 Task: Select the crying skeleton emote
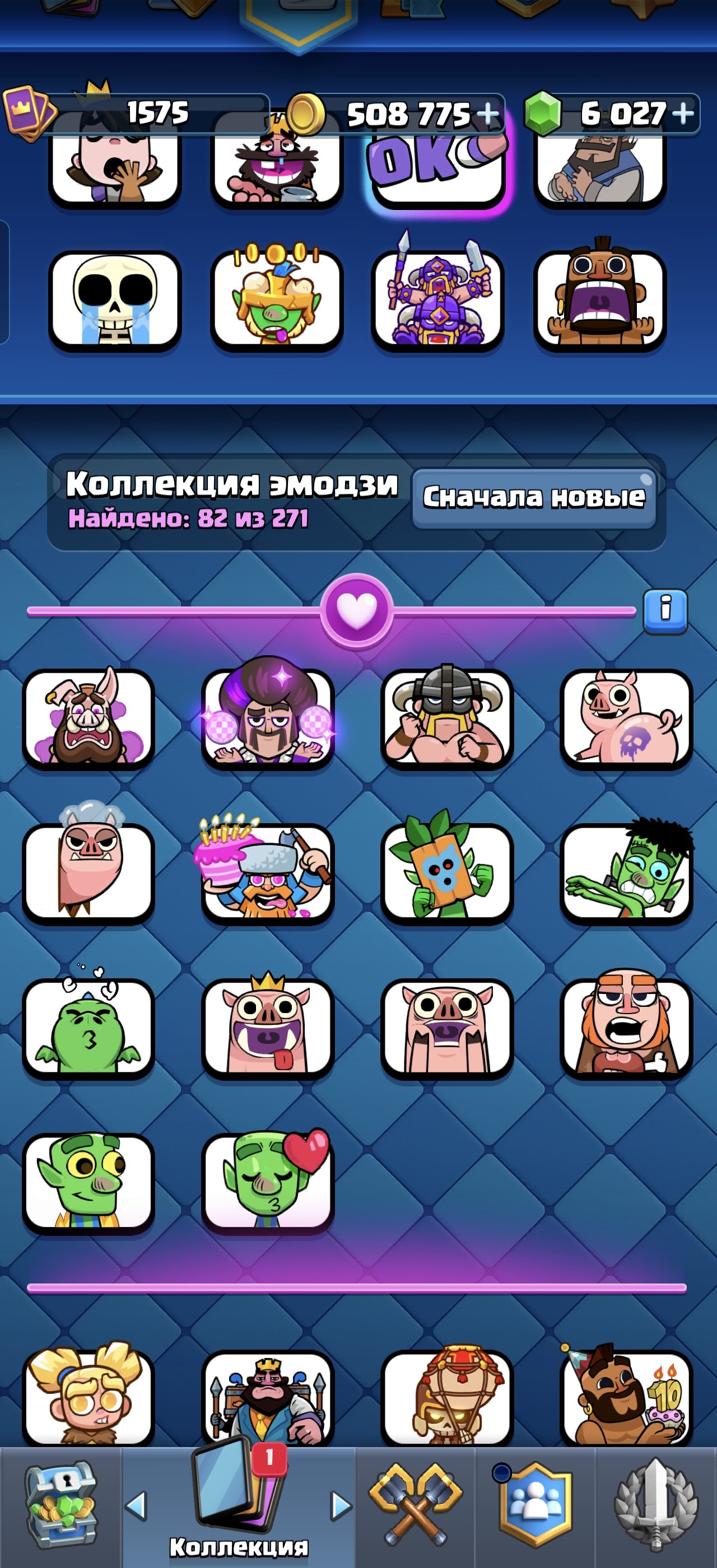115,300
